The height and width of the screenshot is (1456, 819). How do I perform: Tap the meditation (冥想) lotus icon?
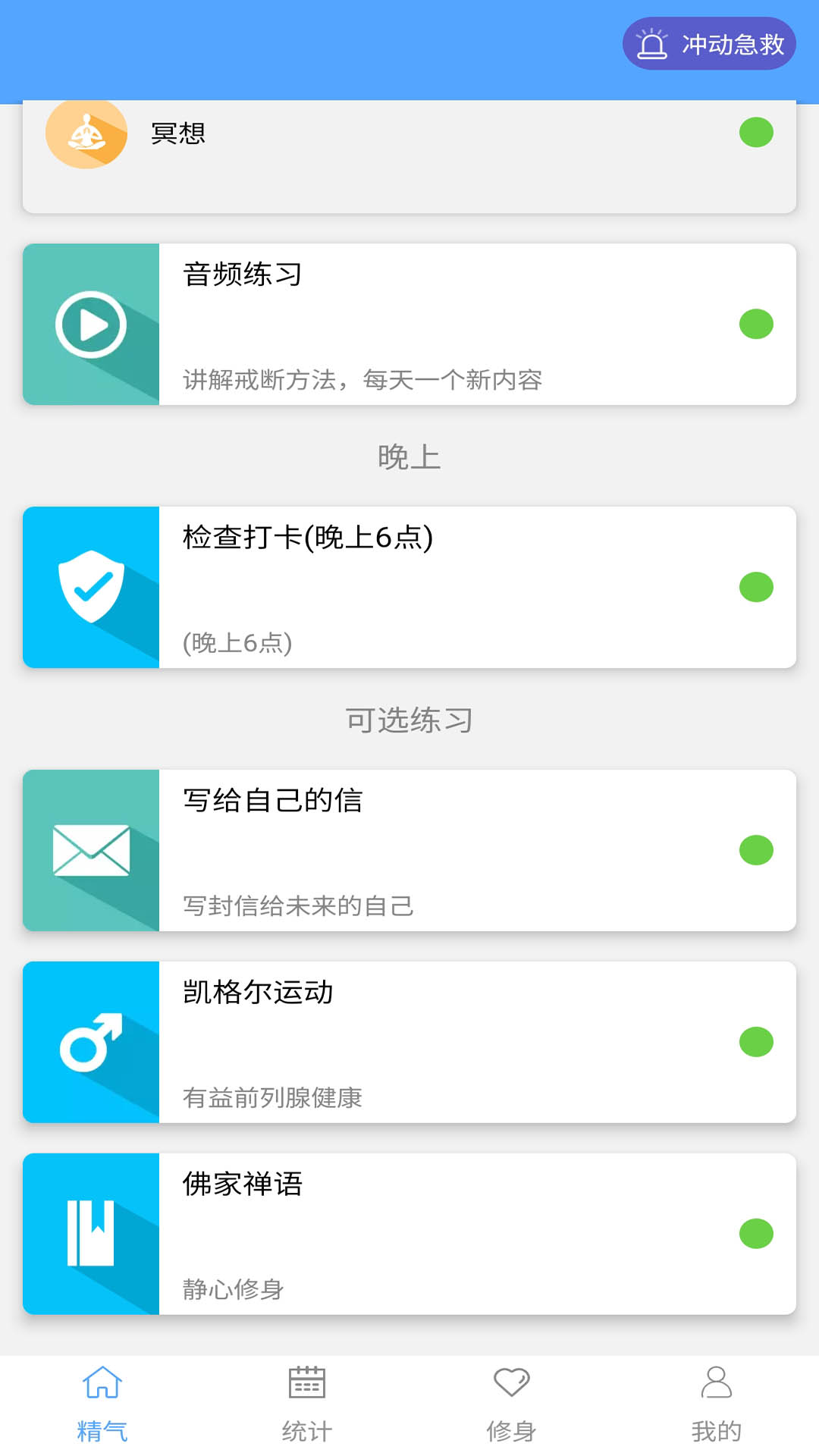click(86, 133)
